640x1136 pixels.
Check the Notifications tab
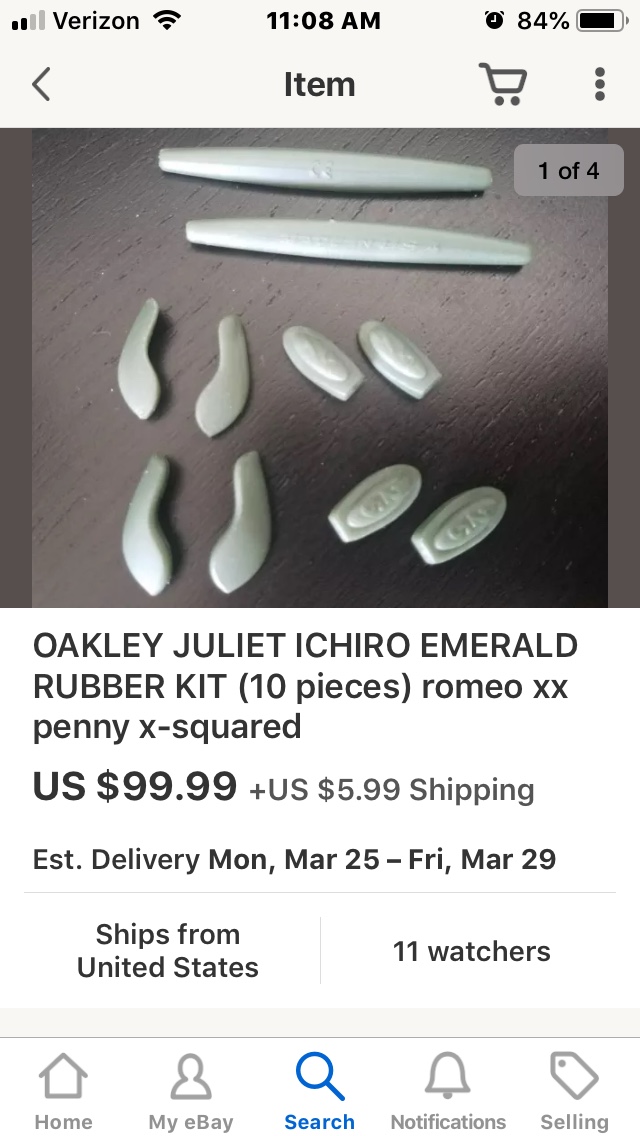point(448,1092)
